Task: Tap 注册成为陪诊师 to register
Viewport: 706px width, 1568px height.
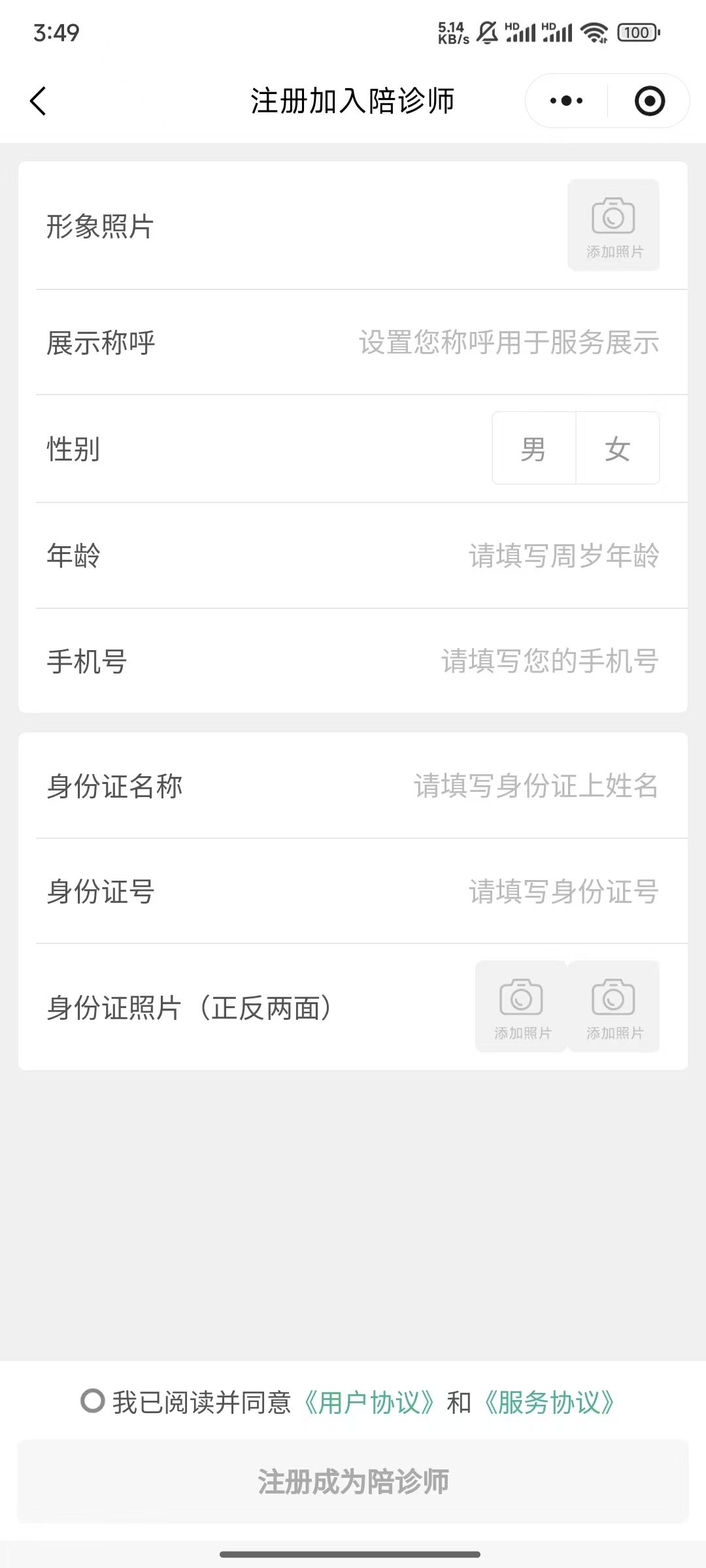Action: click(353, 1481)
